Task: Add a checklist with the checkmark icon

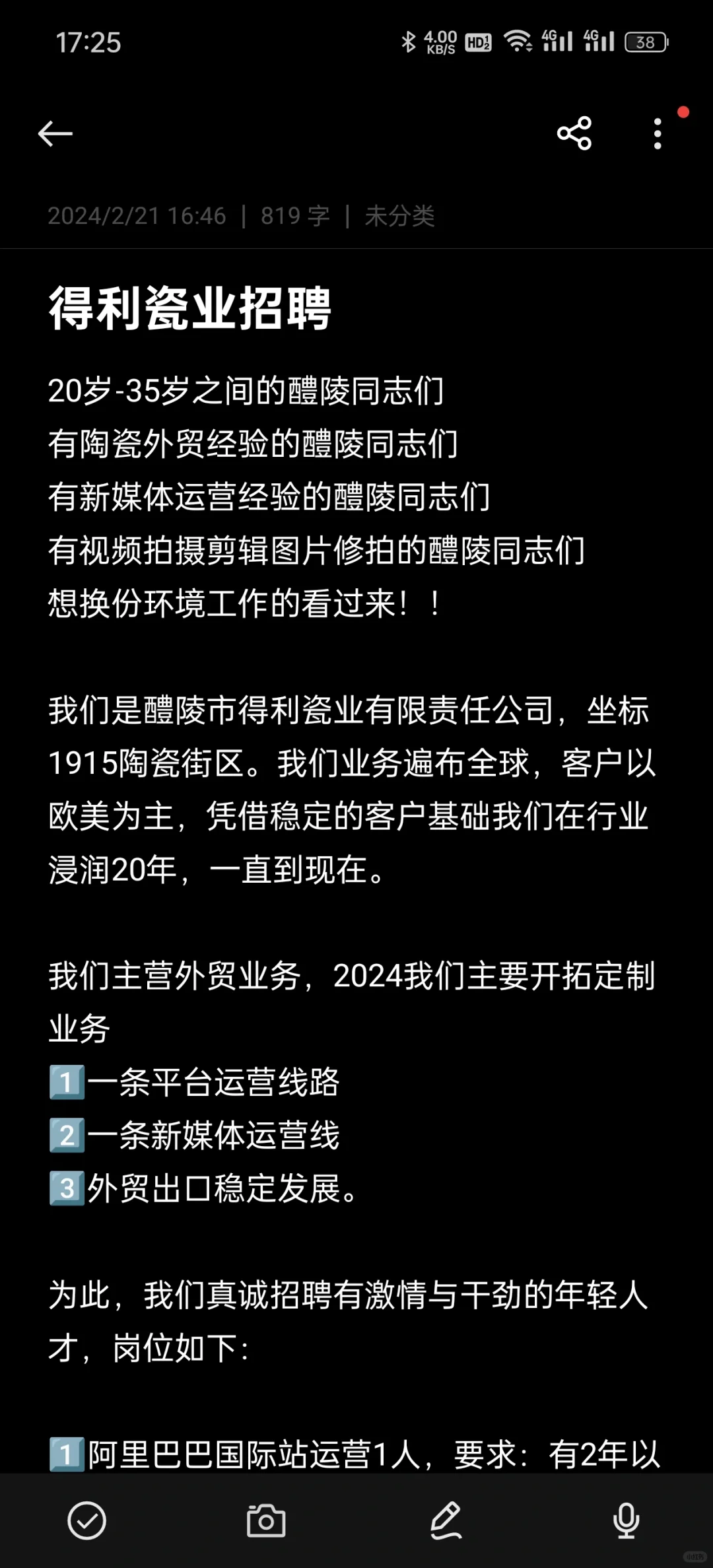Action: coord(86,1520)
